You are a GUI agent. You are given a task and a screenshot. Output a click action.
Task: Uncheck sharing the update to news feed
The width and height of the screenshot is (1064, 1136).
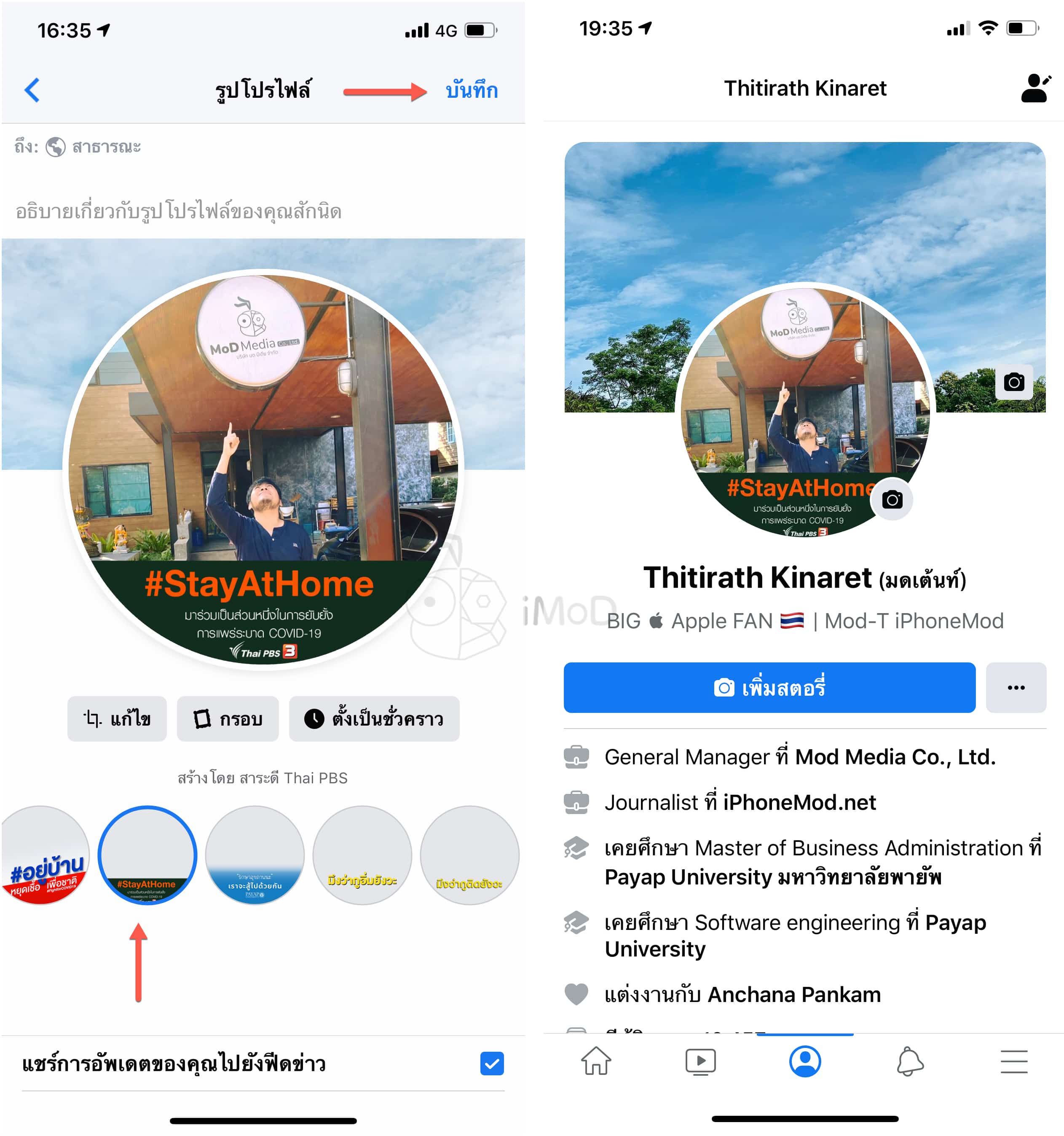[491, 1064]
